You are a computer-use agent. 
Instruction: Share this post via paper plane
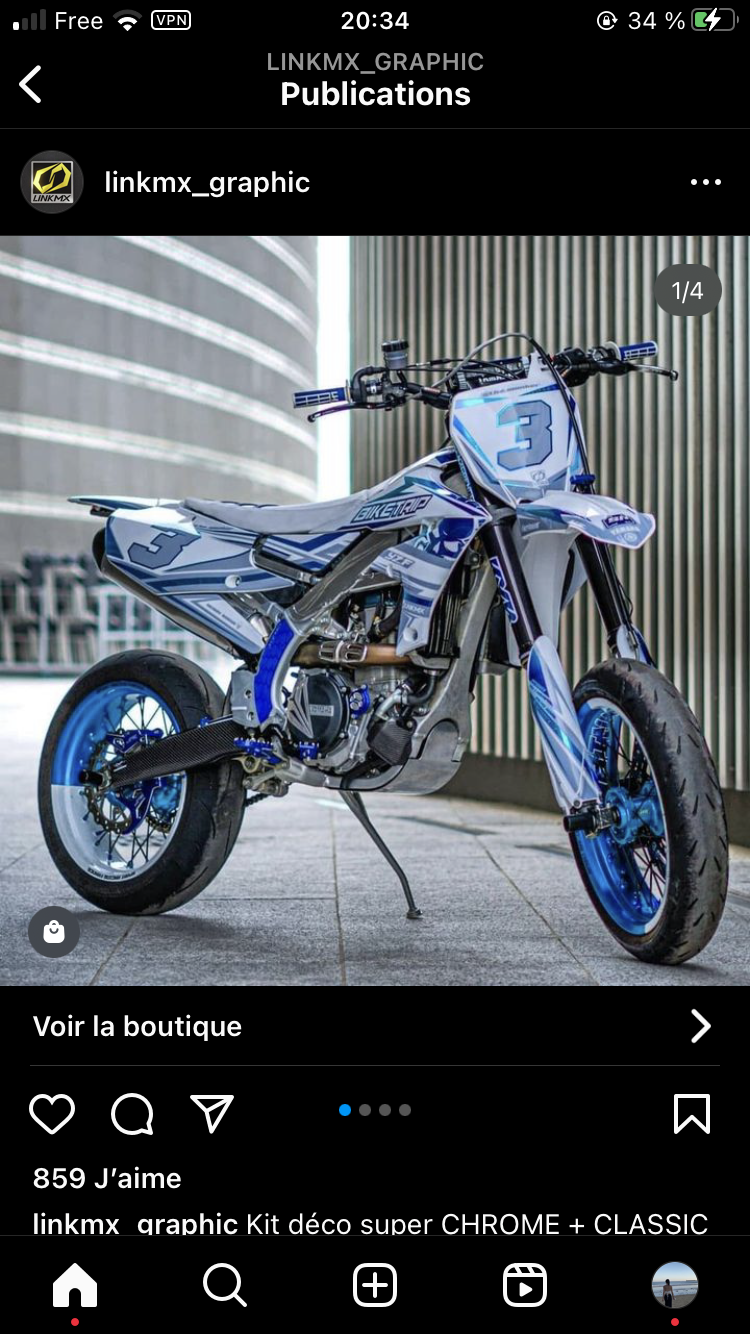pyautogui.click(x=212, y=1114)
